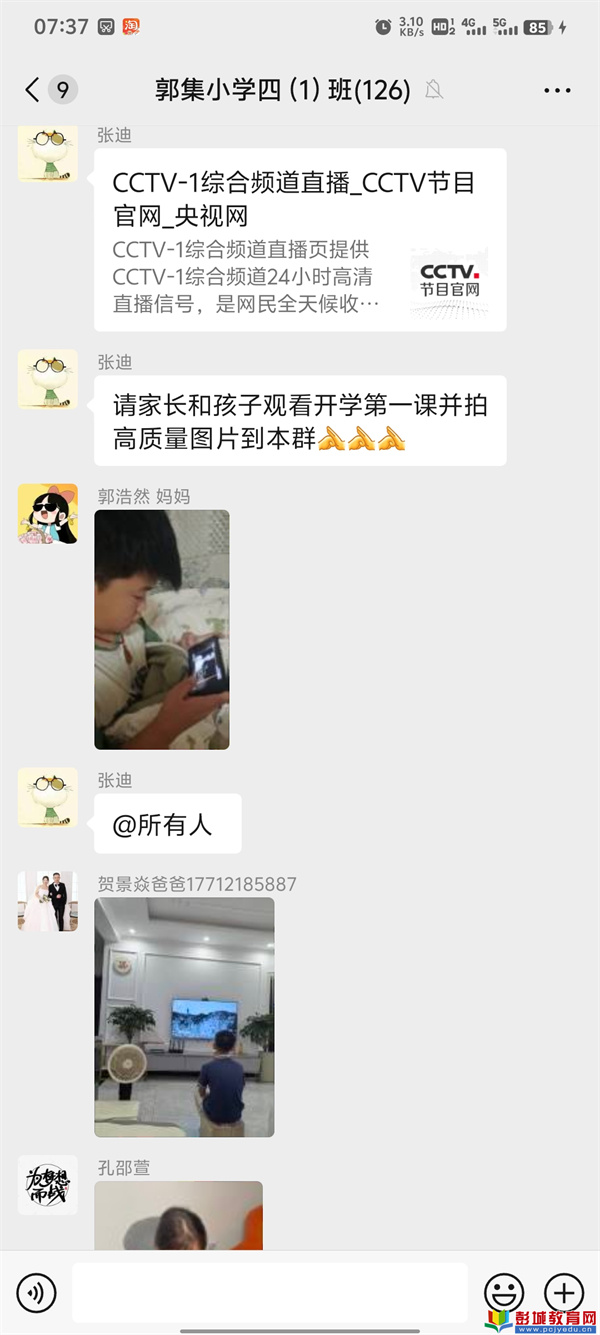
Task: Open the CCTV-1 live broadcast link card
Action: [300, 240]
